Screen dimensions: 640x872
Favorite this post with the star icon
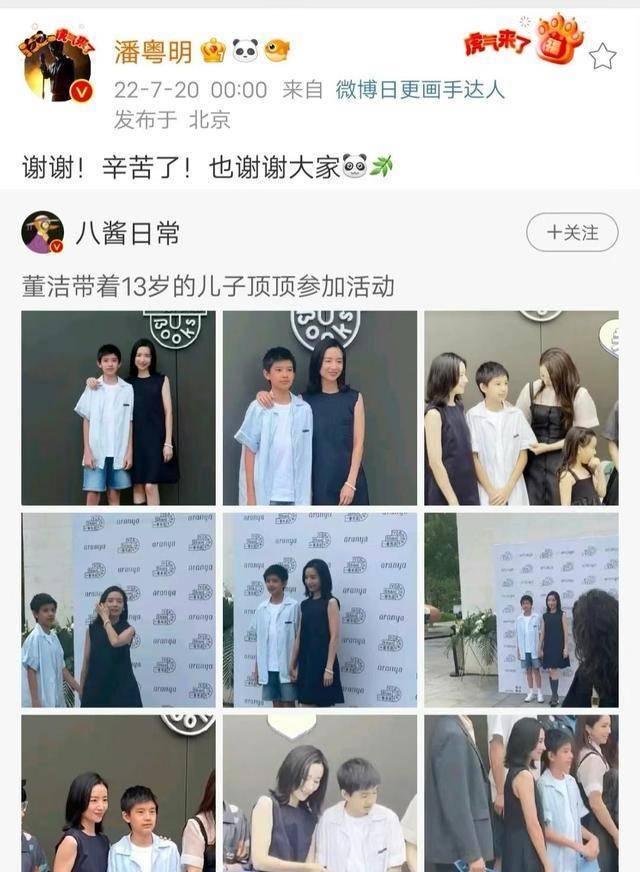(x=602, y=56)
